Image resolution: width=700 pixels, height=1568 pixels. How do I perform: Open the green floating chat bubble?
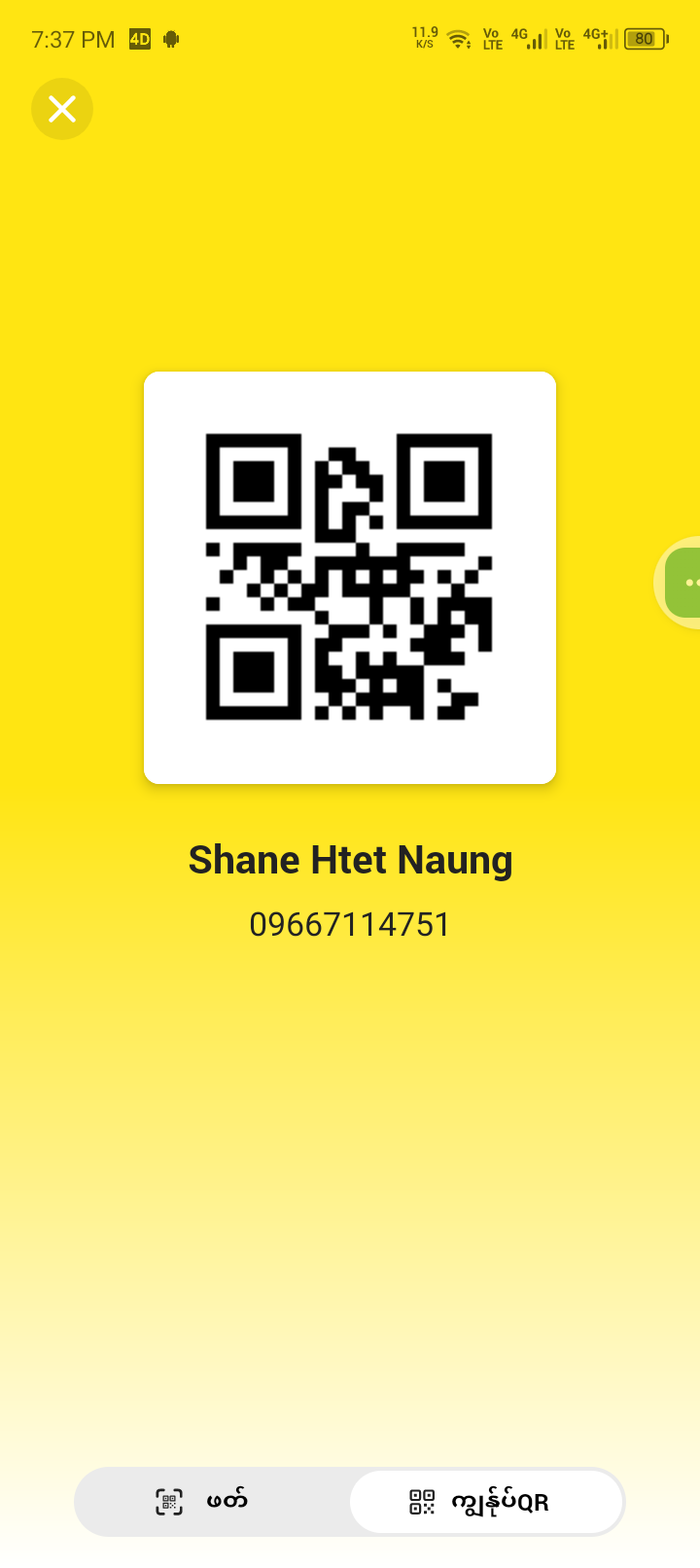[x=684, y=583]
